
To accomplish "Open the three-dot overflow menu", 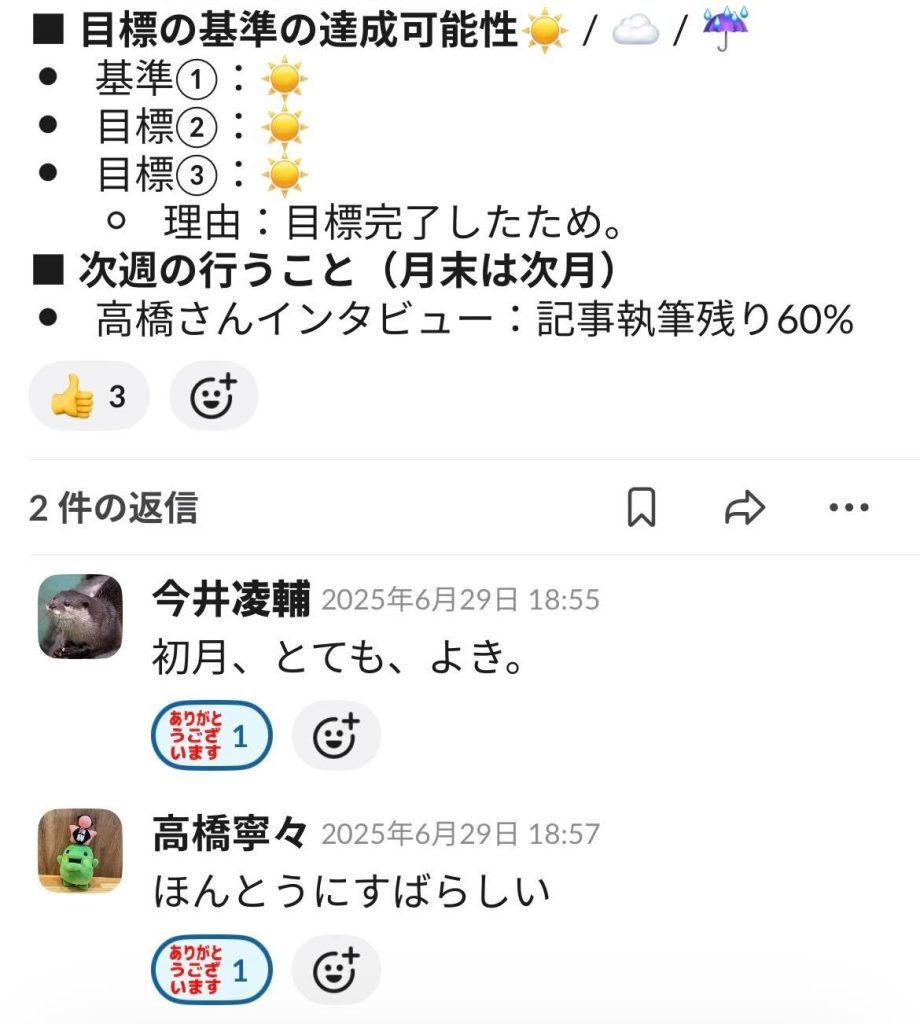I will click(x=849, y=508).
